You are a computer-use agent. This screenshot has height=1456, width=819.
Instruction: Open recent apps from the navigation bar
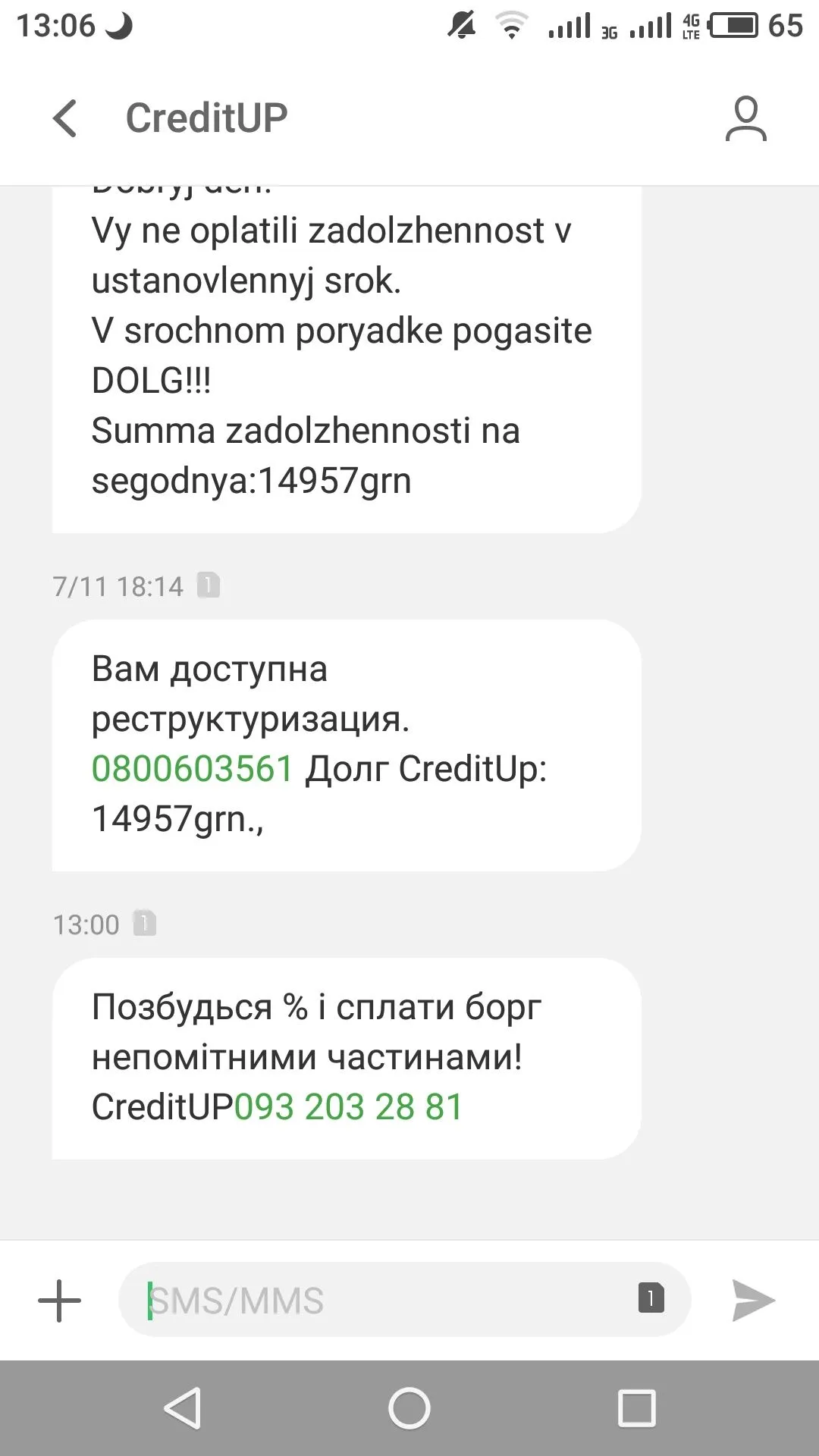[636, 1408]
